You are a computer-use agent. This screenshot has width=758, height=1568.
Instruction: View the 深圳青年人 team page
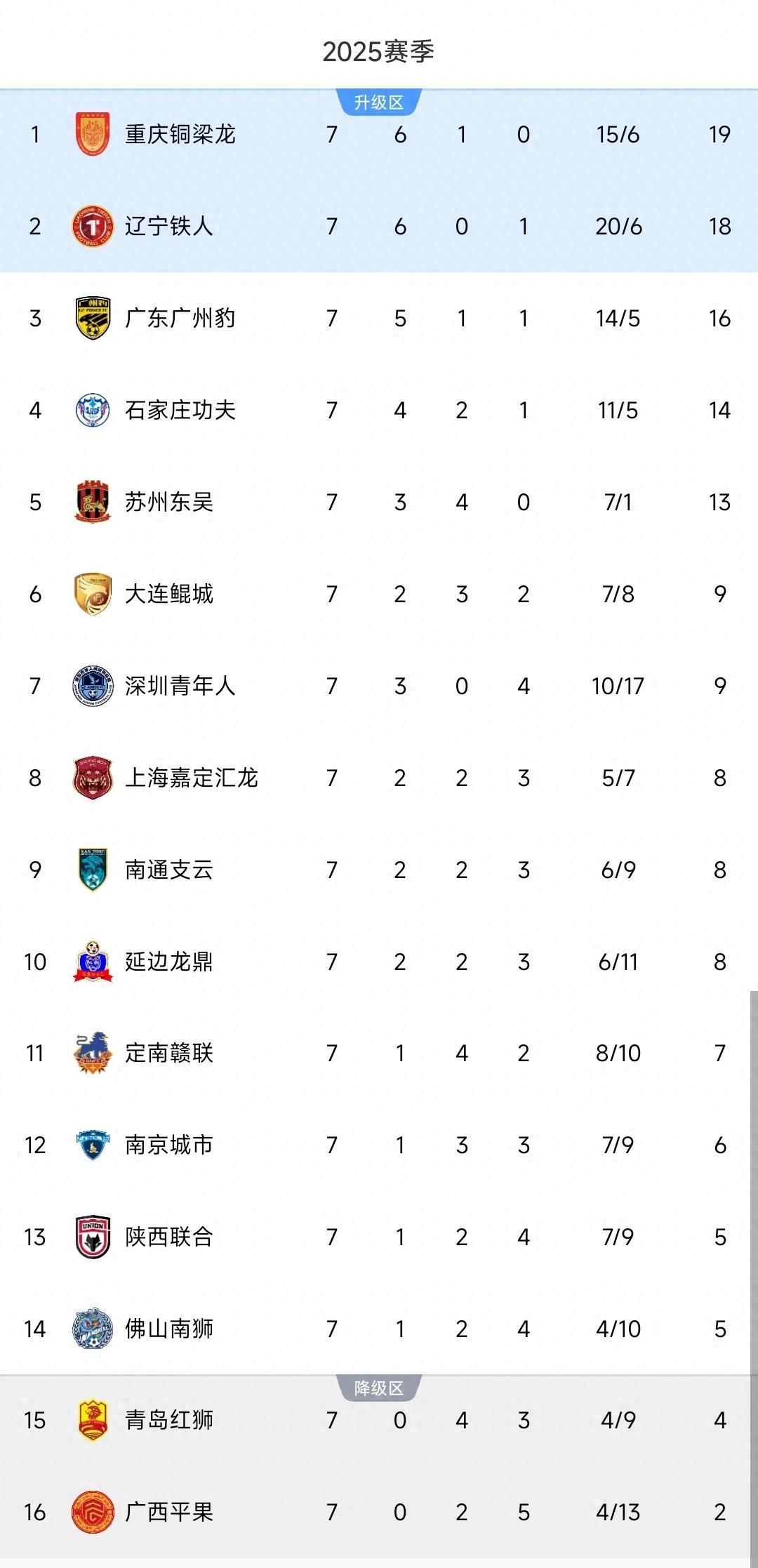tap(180, 686)
